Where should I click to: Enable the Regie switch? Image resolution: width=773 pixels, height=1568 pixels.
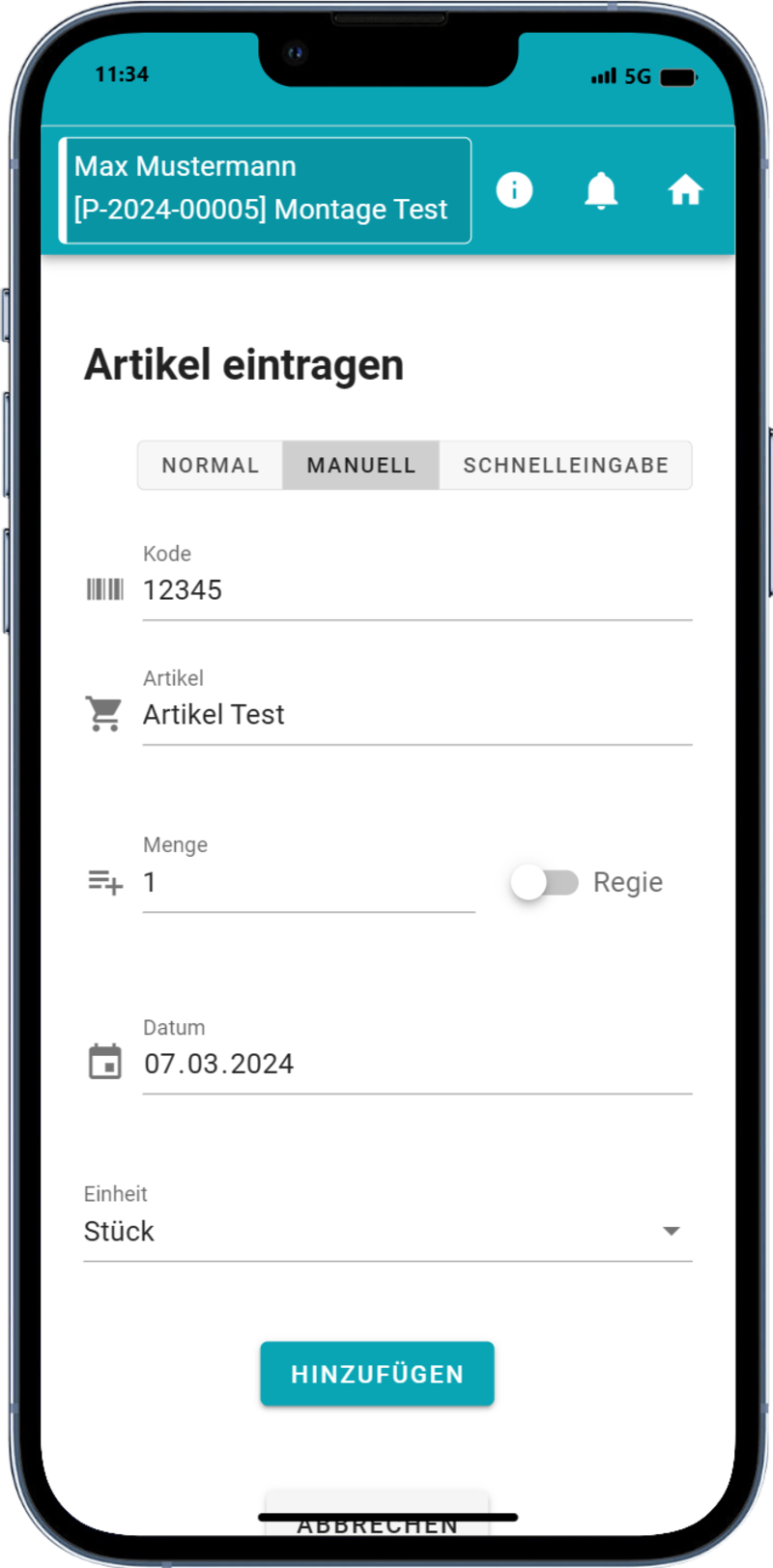click(545, 882)
